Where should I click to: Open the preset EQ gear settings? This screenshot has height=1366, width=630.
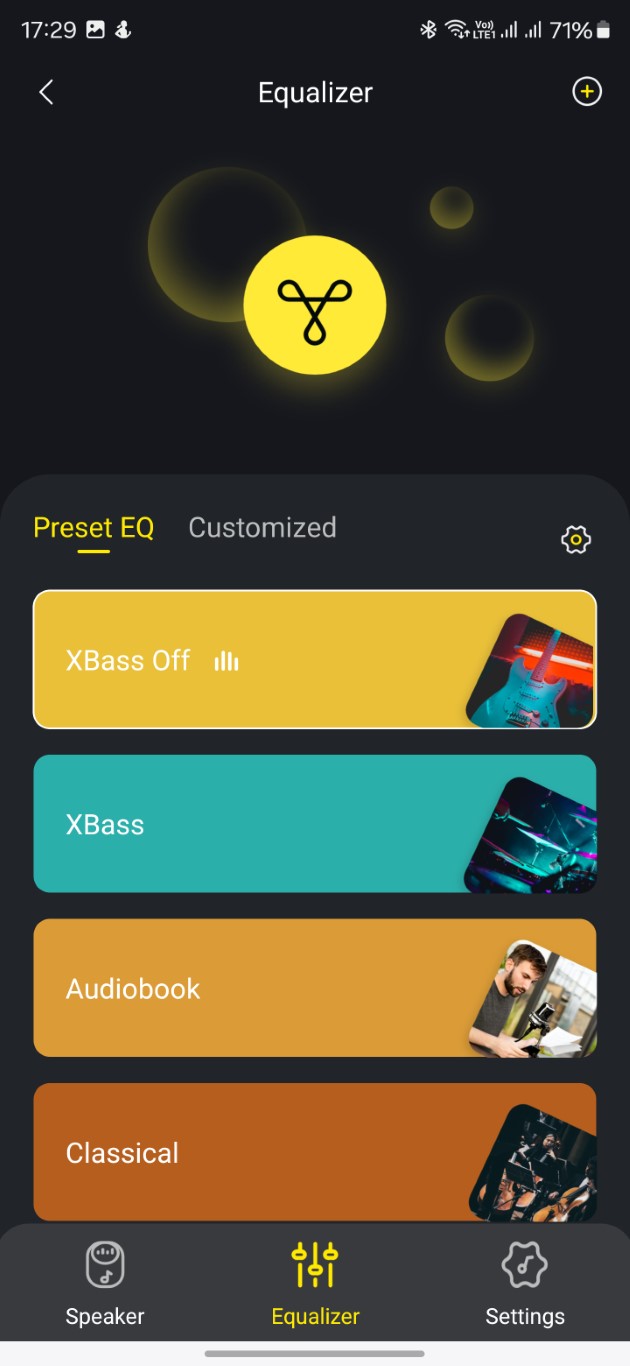coord(576,540)
